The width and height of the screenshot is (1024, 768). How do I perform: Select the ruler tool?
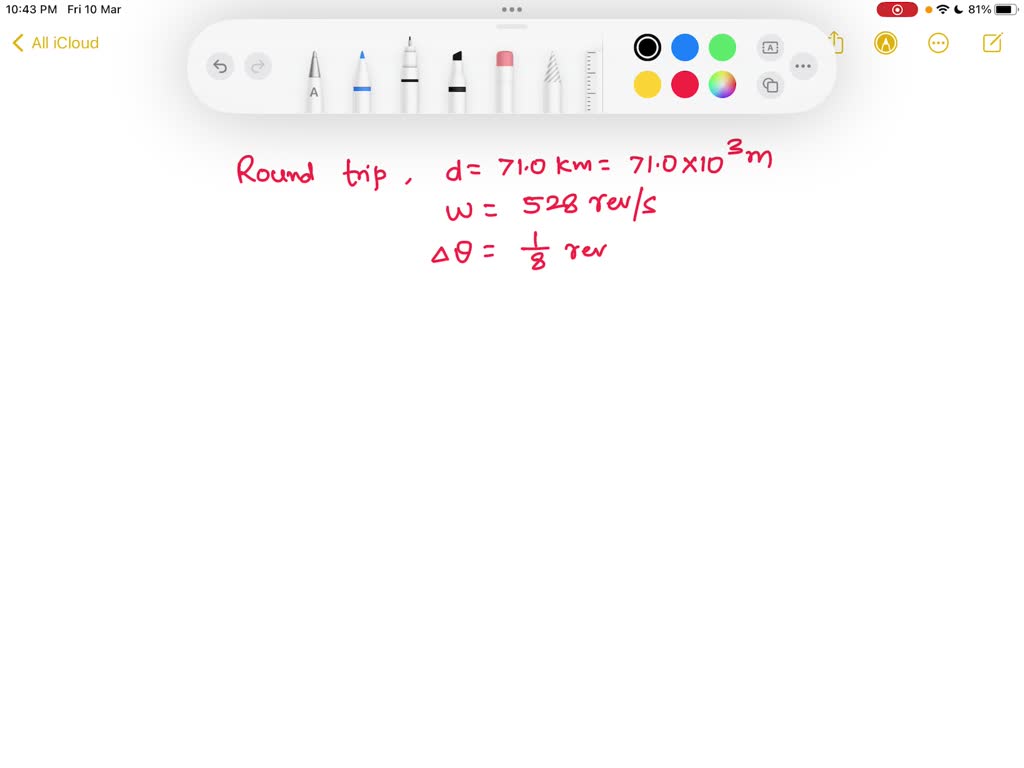(591, 80)
